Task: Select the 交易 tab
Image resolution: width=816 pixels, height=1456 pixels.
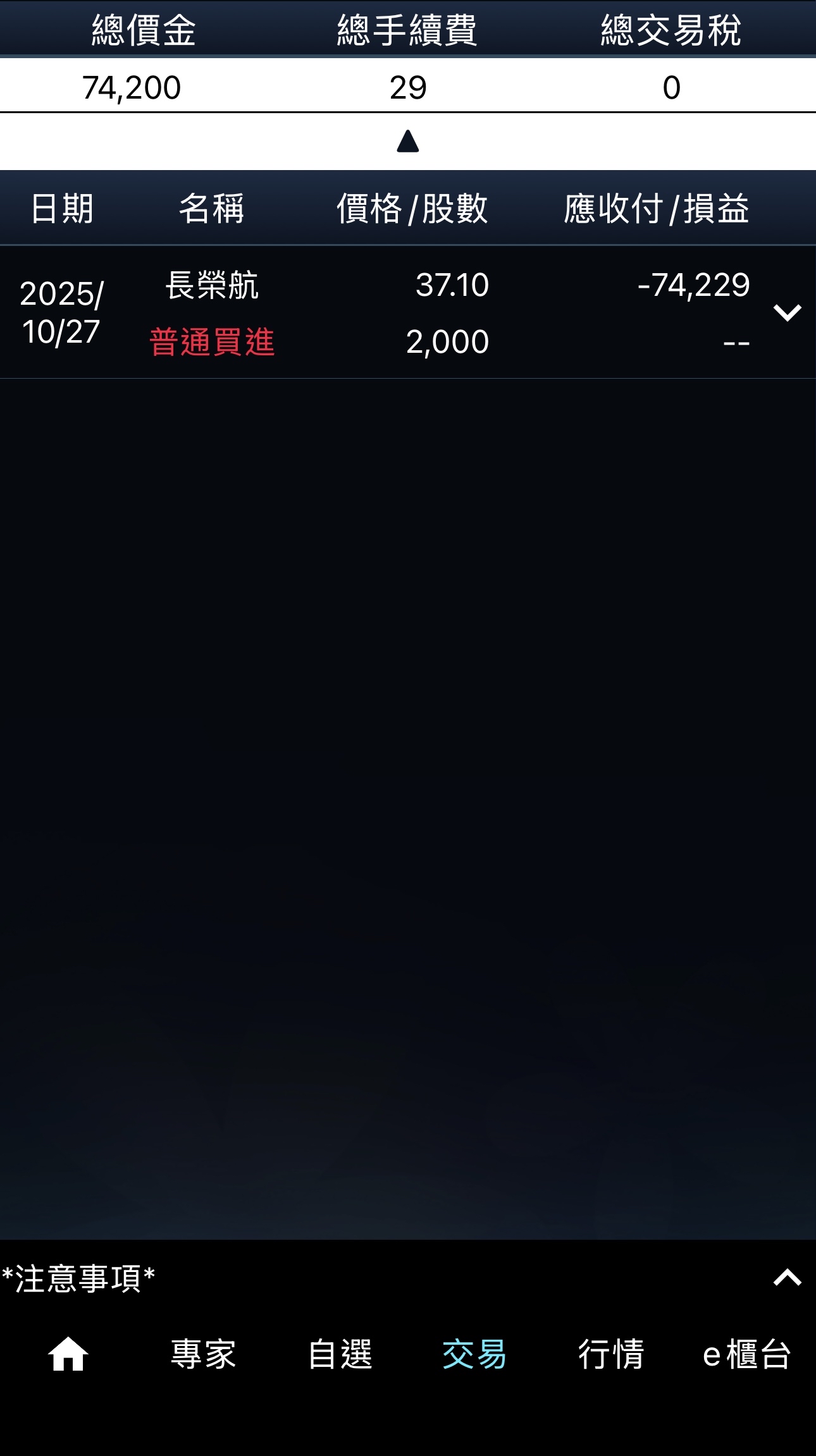Action: 474,1354
